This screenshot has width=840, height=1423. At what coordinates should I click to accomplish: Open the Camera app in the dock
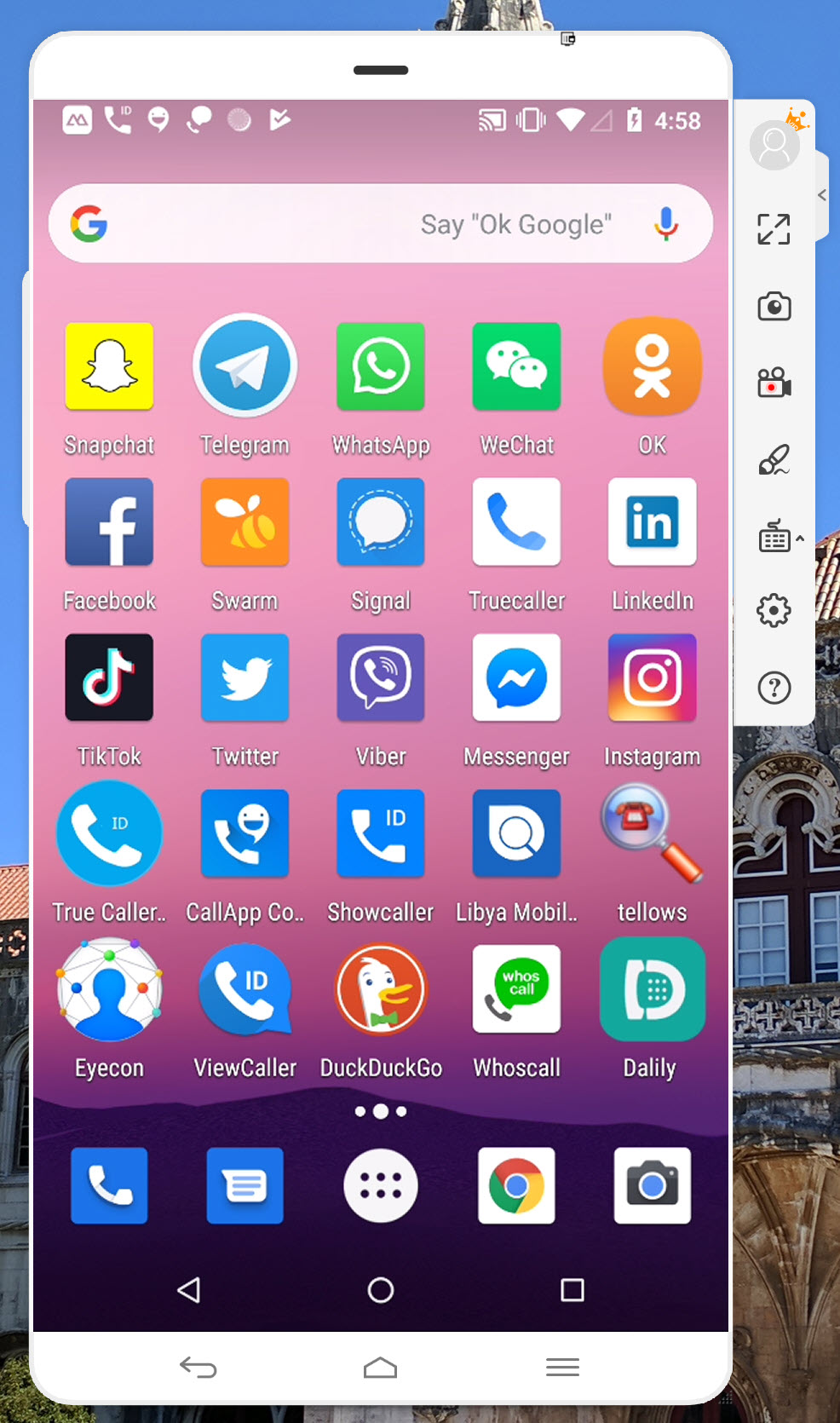[x=653, y=1185]
